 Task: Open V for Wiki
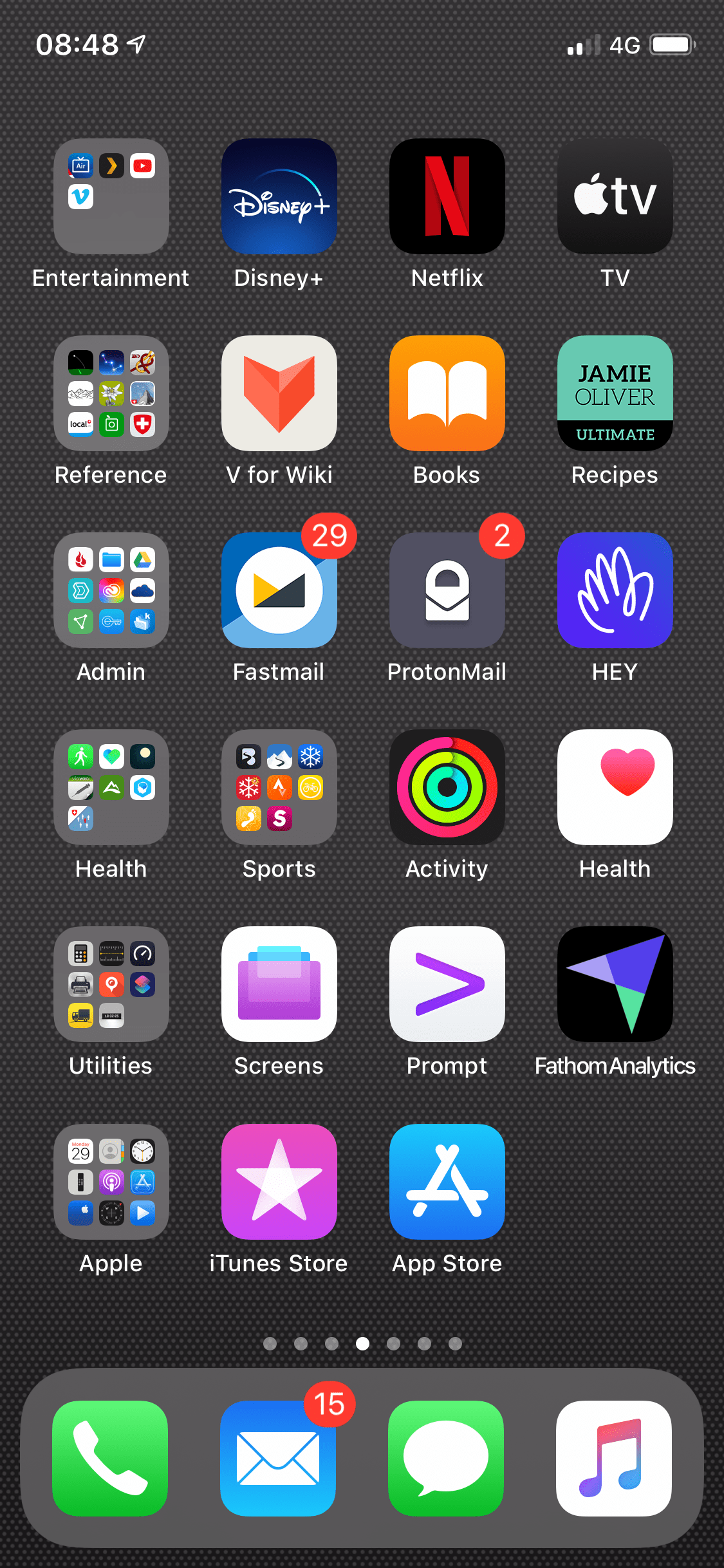pyautogui.click(x=279, y=393)
